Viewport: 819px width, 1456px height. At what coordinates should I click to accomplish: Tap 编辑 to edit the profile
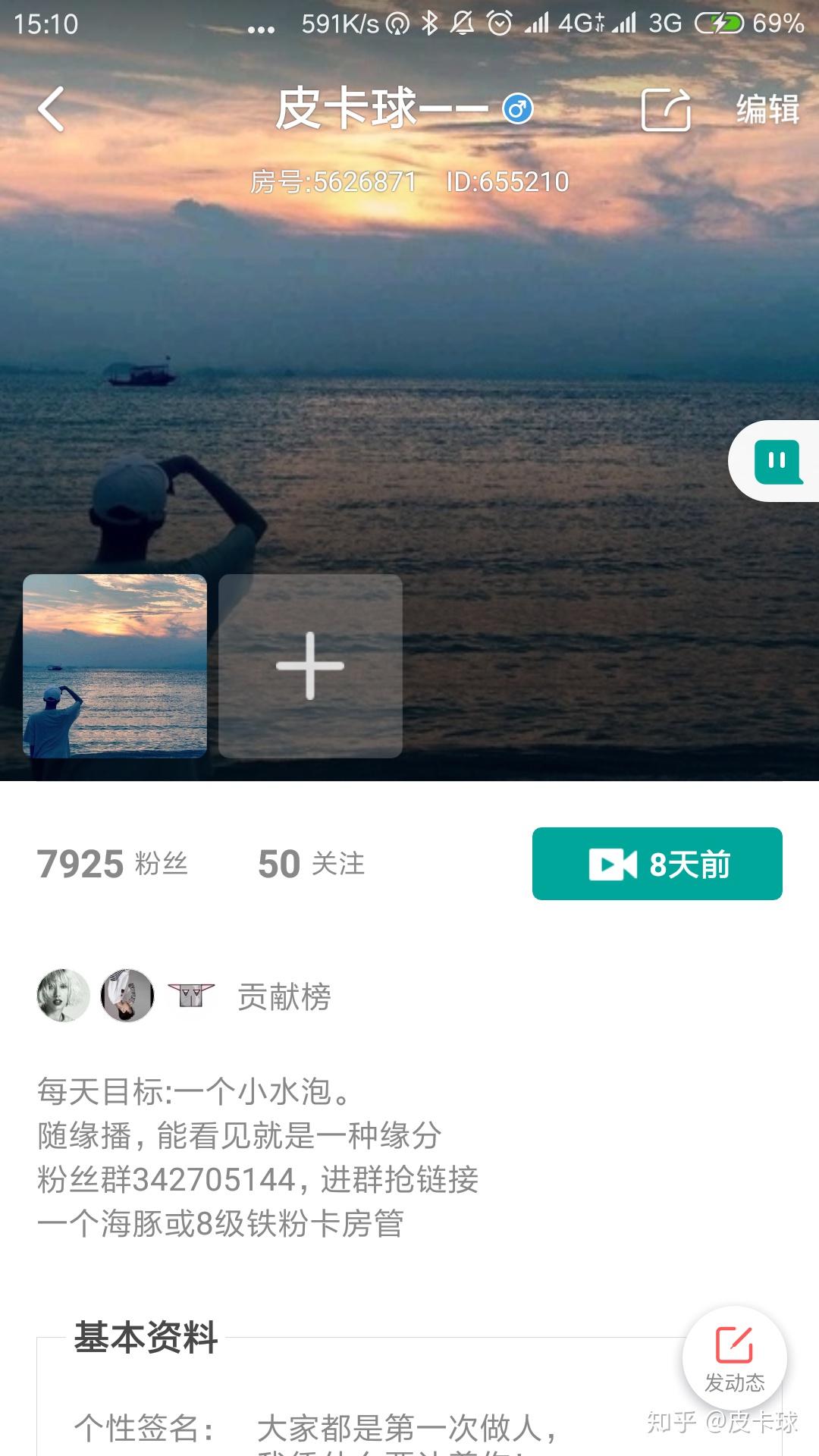[x=767, y=109]
